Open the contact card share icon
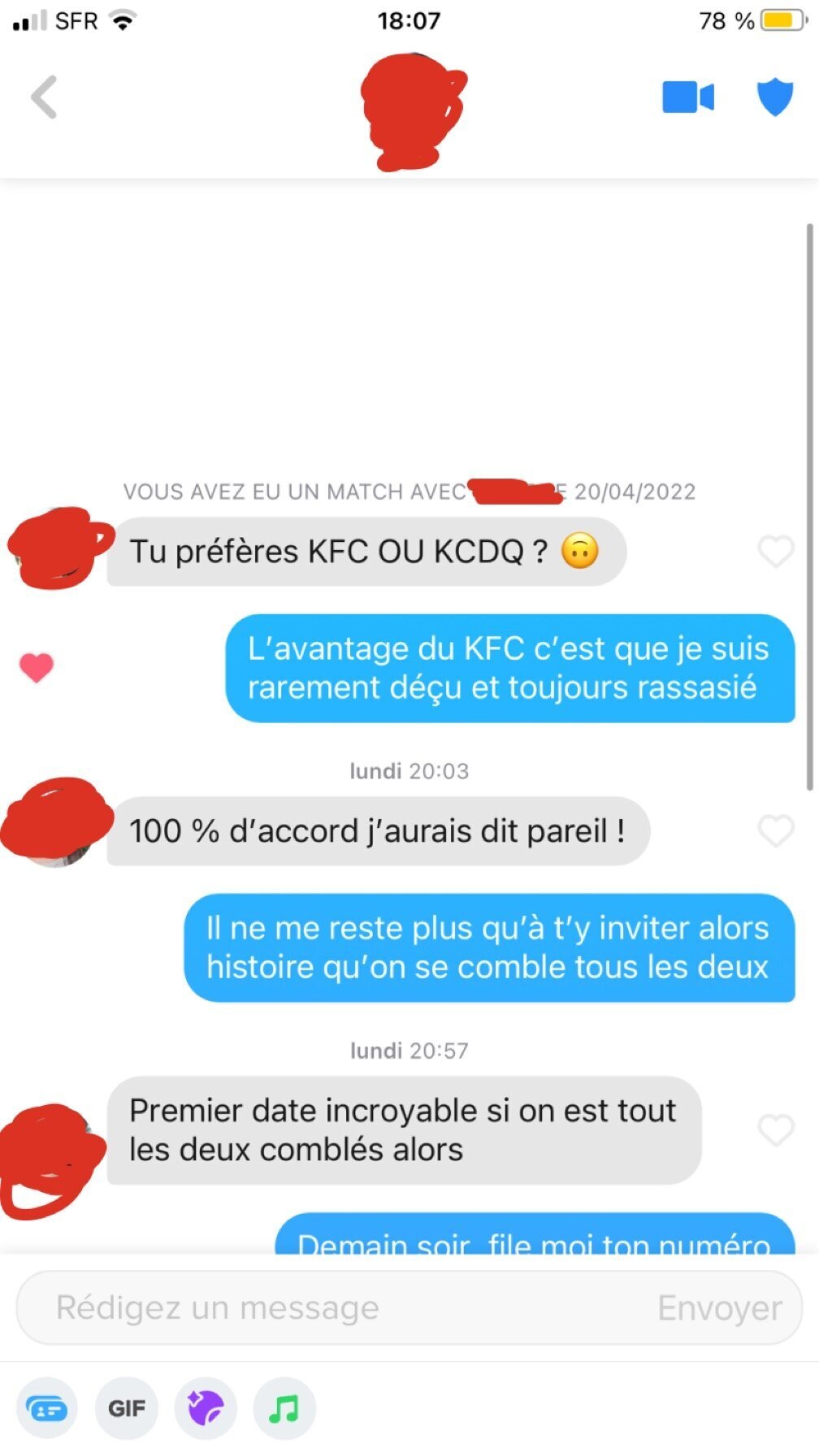Image resolution: width=819 pixels, height=1456 pixels. pyautogui.click(x=47, y=1408)
